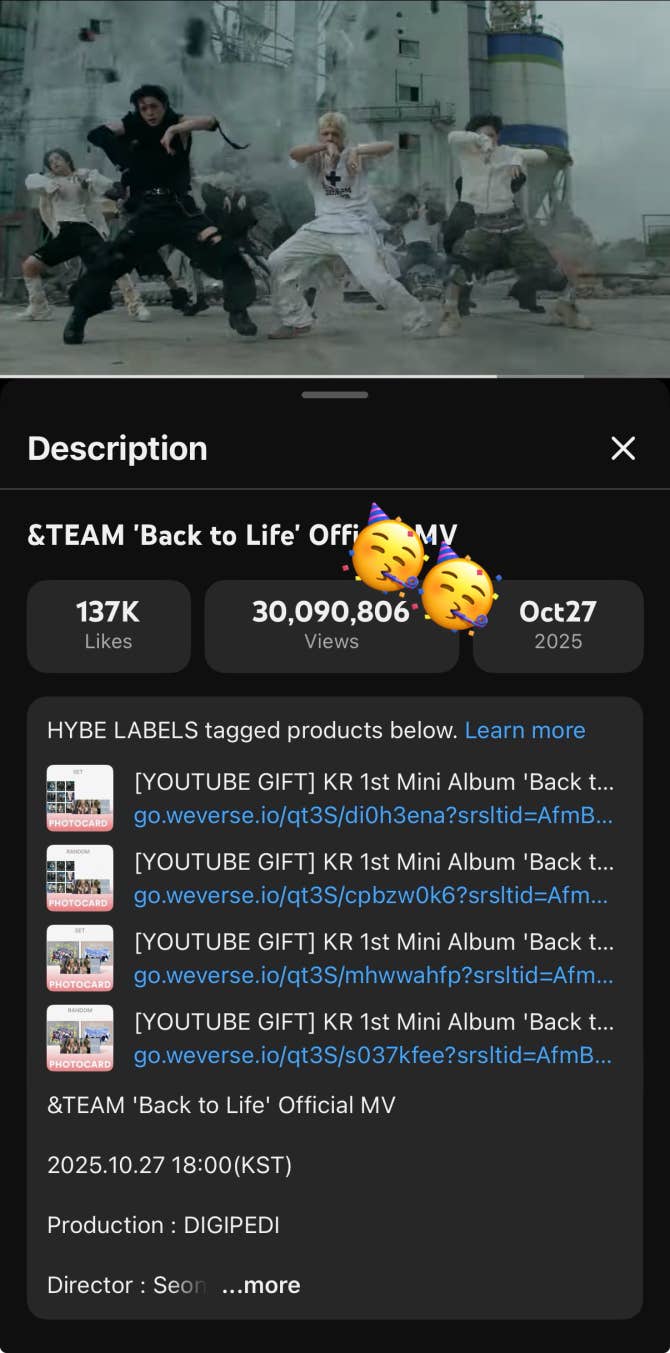Open the weverse link ending di0h3ena
This screenshot has width=670, height=1353.
(x=373, y=816)
